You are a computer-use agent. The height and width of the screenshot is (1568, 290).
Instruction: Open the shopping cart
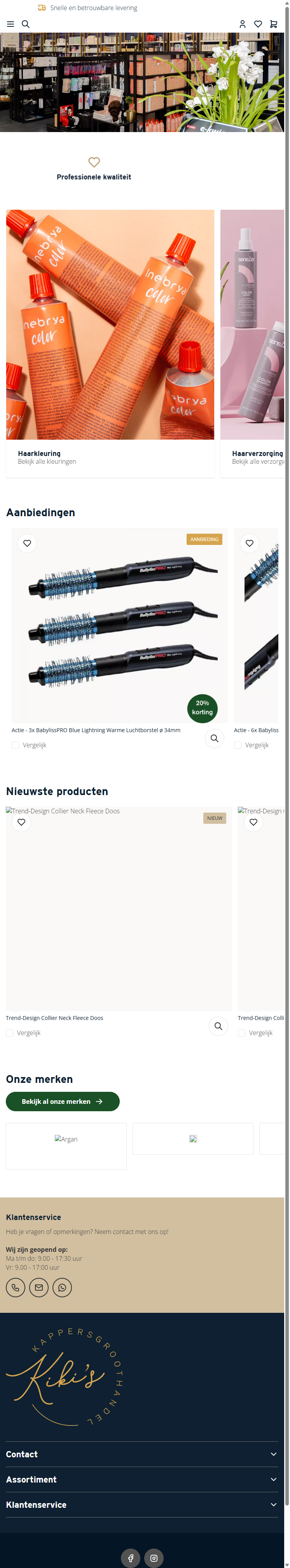coord(274,24)
